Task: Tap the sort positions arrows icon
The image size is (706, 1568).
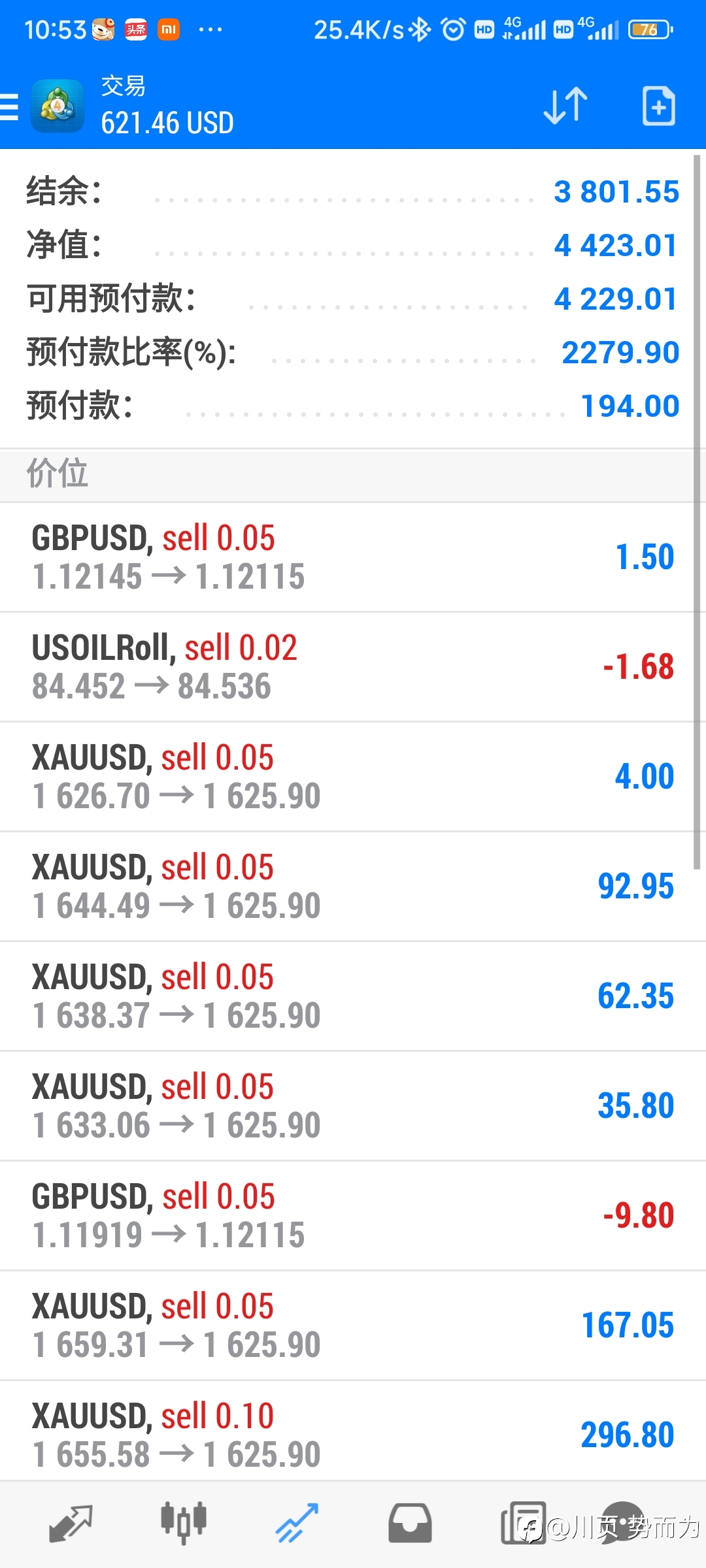Action: pos(565,105)
